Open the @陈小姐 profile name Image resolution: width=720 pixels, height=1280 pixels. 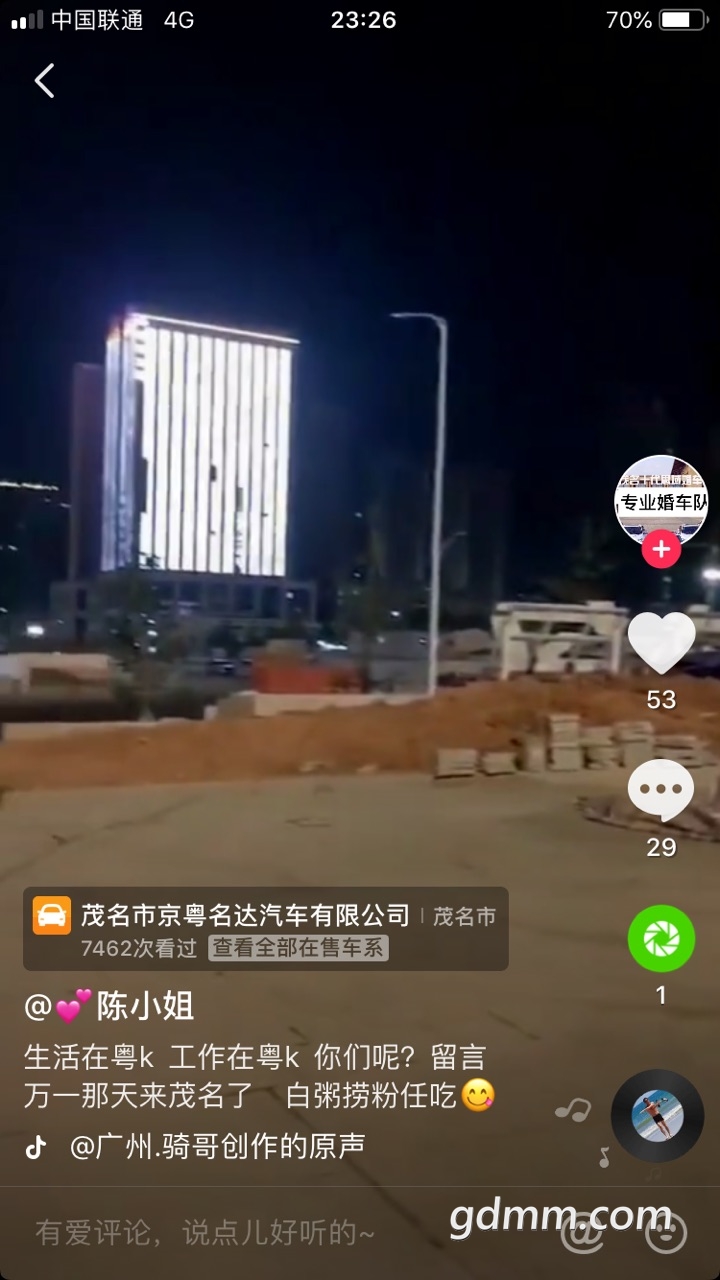(x=110, y=1007)
